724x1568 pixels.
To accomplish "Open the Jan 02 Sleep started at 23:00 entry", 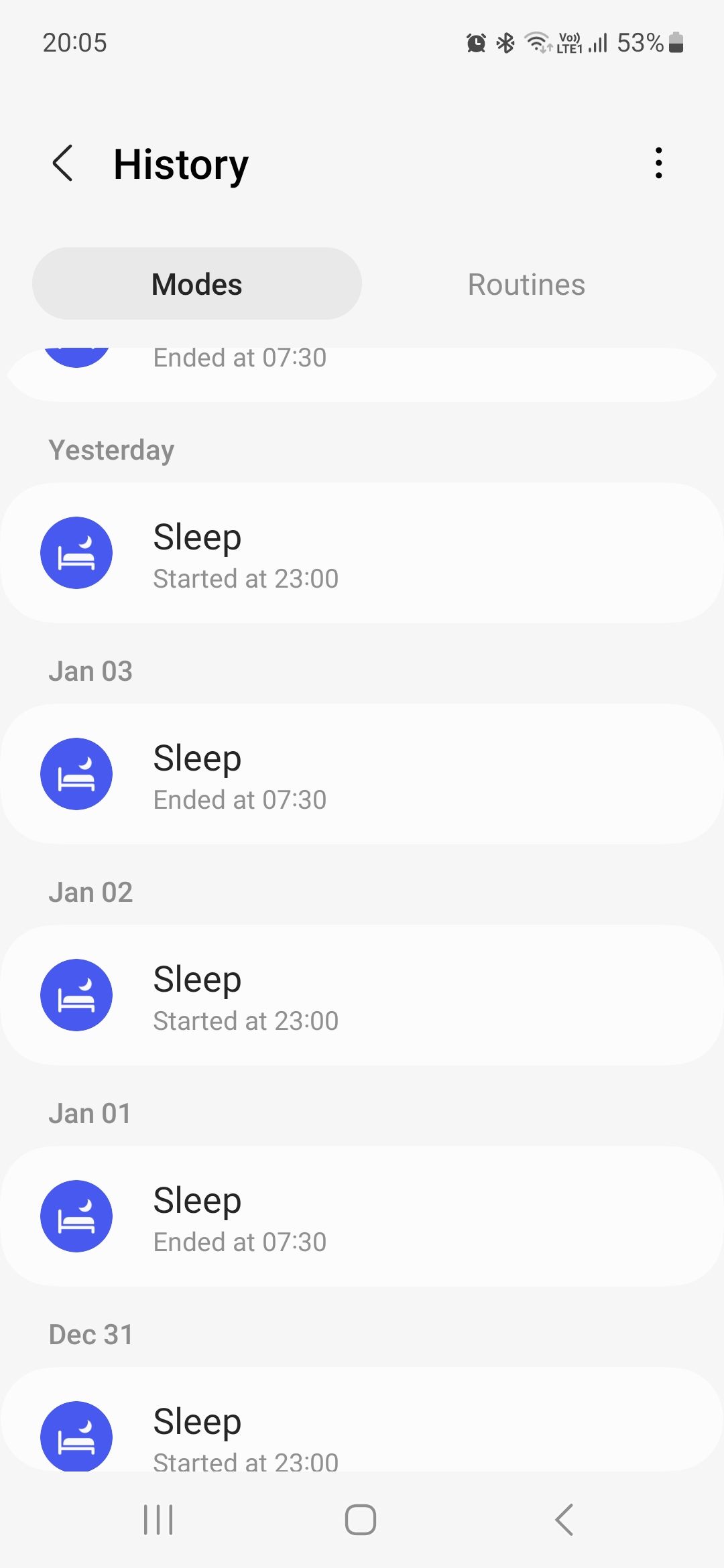I will [x=362, y=994].
